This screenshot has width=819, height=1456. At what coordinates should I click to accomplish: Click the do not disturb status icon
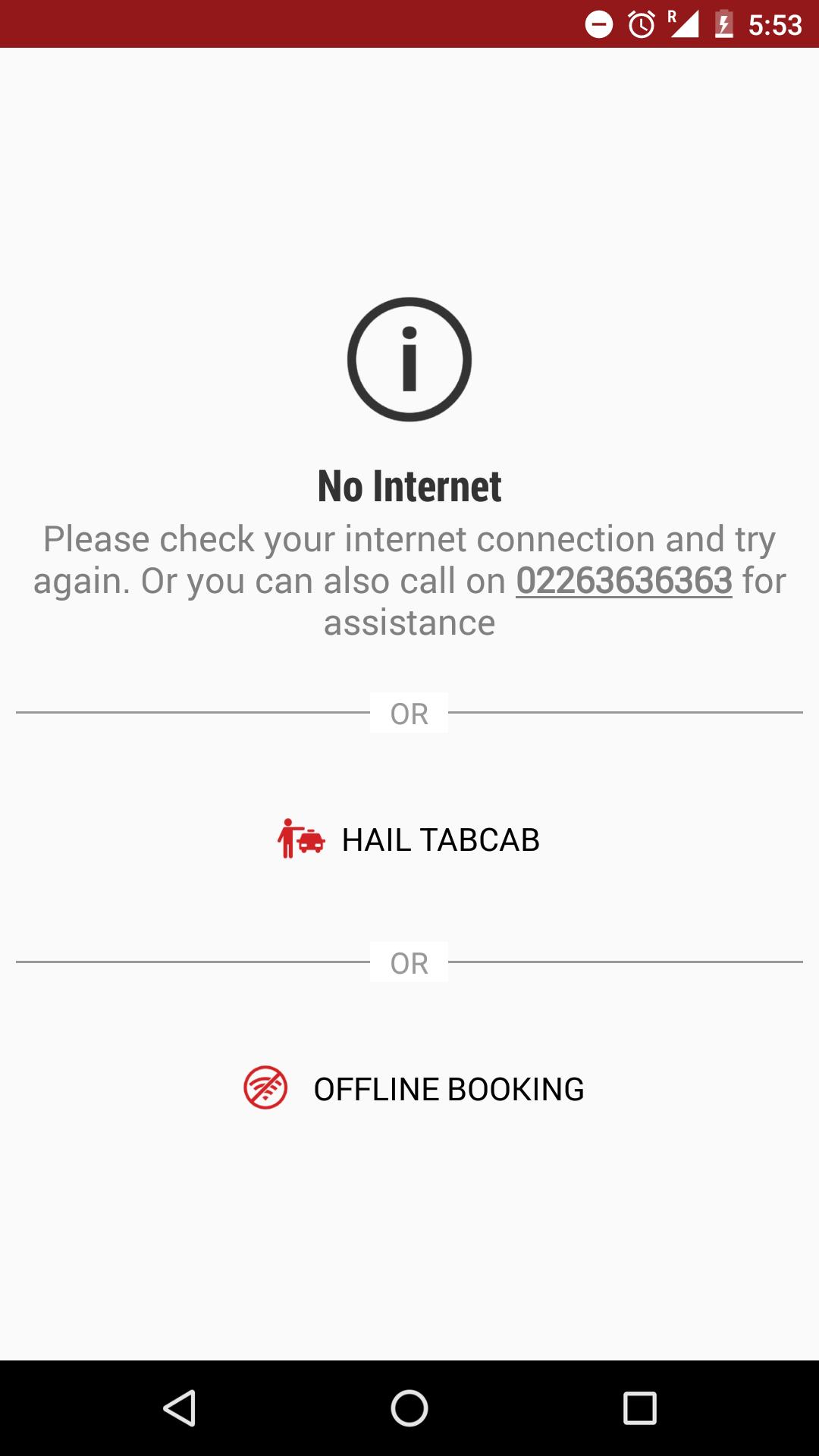click(x=598, y=25)
